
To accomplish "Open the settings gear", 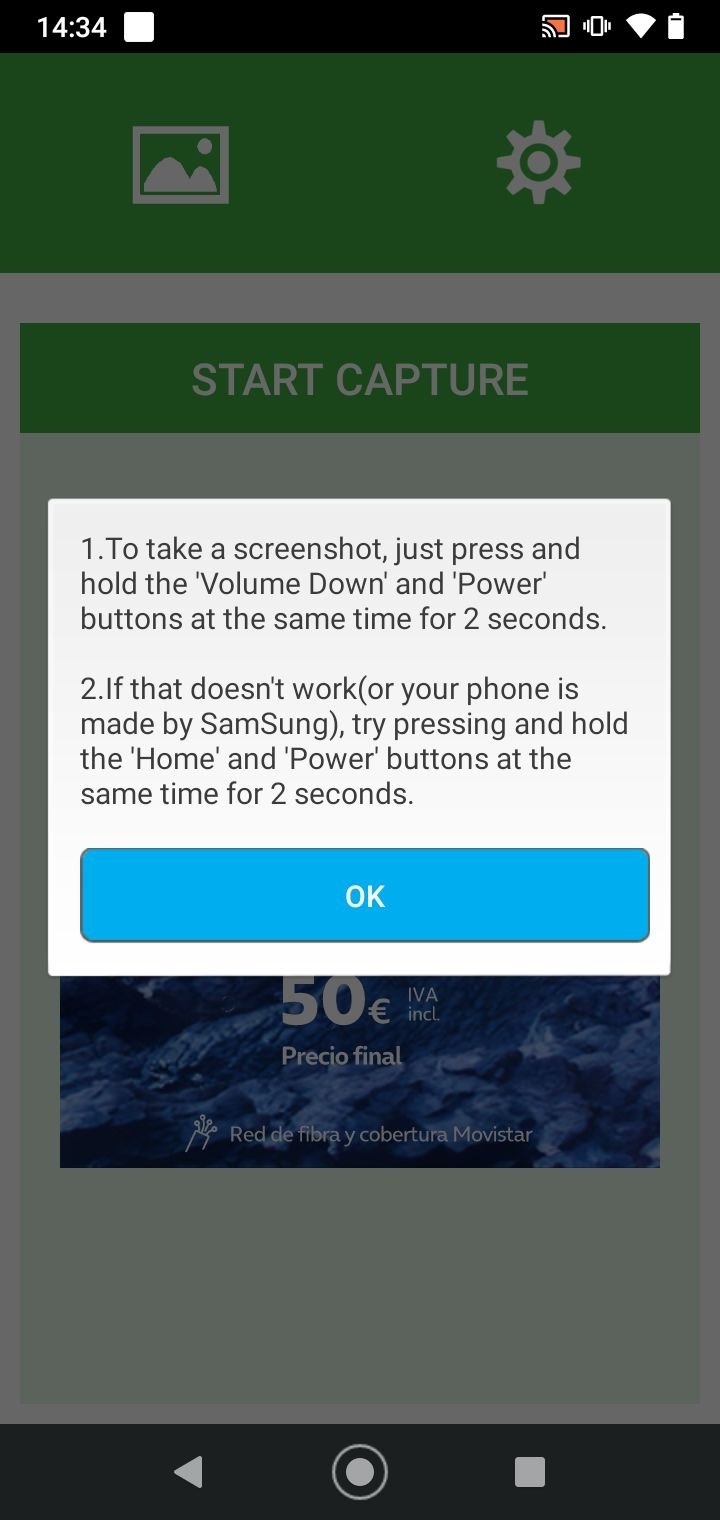I will (x=539, y=162).
